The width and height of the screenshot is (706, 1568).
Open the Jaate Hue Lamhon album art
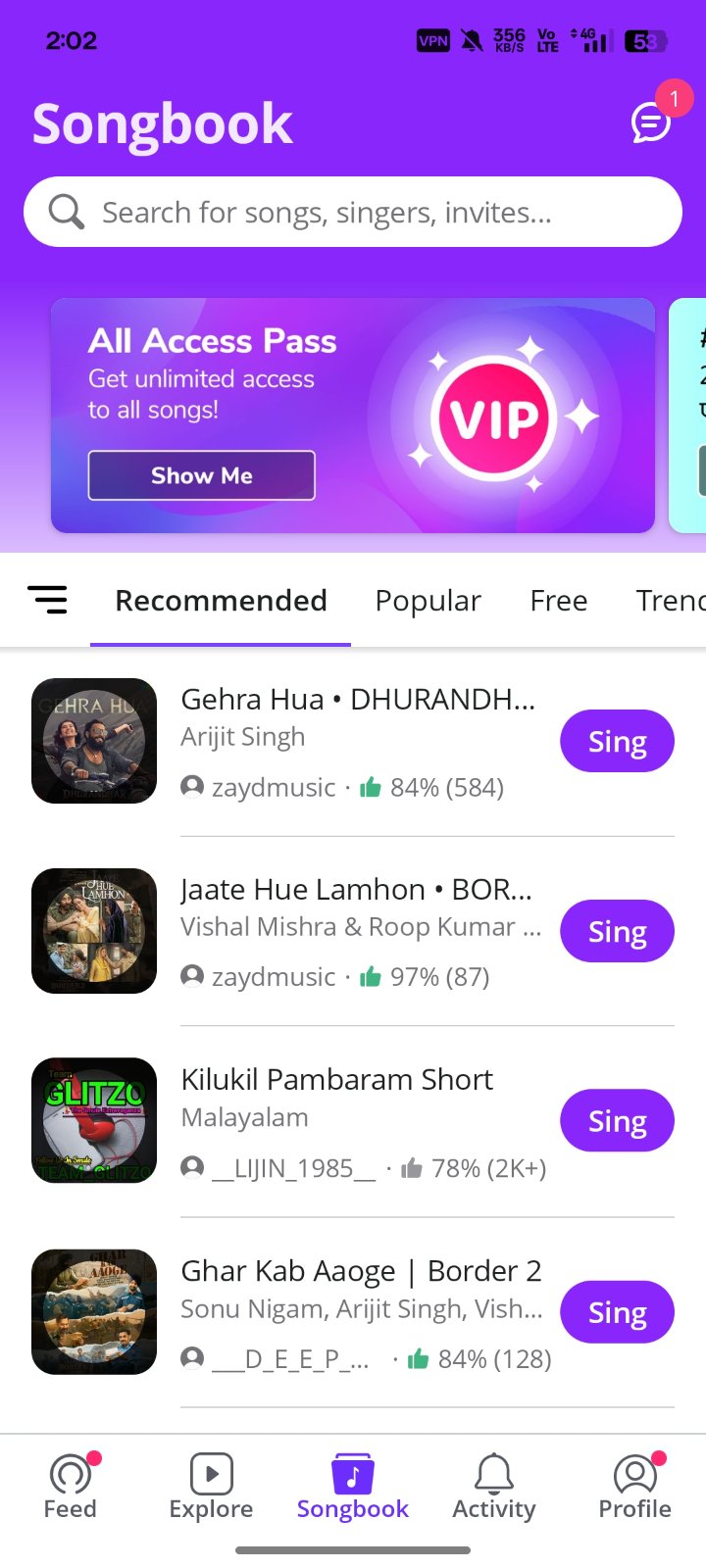click(94, 931)
